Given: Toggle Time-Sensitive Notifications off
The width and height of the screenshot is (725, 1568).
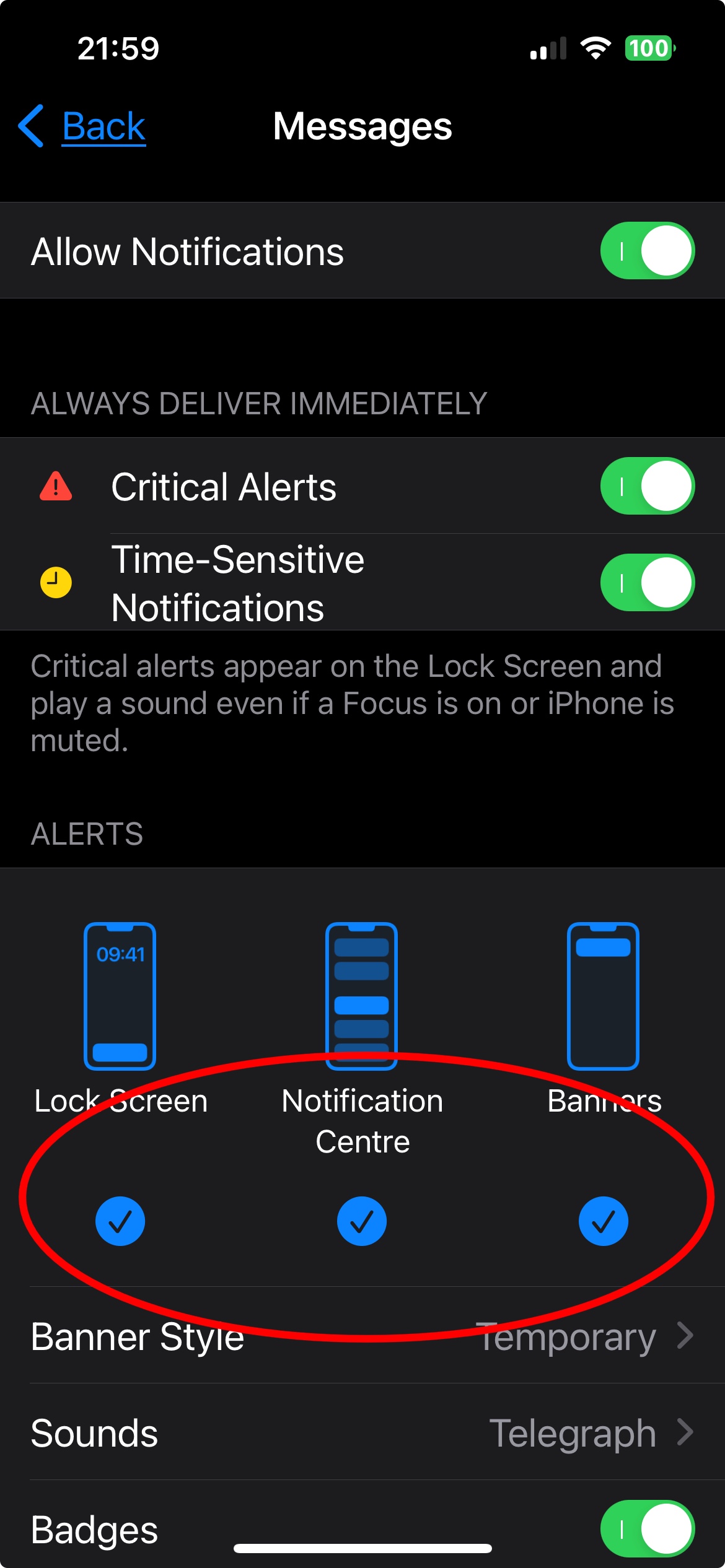Looking at the screenshot, I should 647,583.
